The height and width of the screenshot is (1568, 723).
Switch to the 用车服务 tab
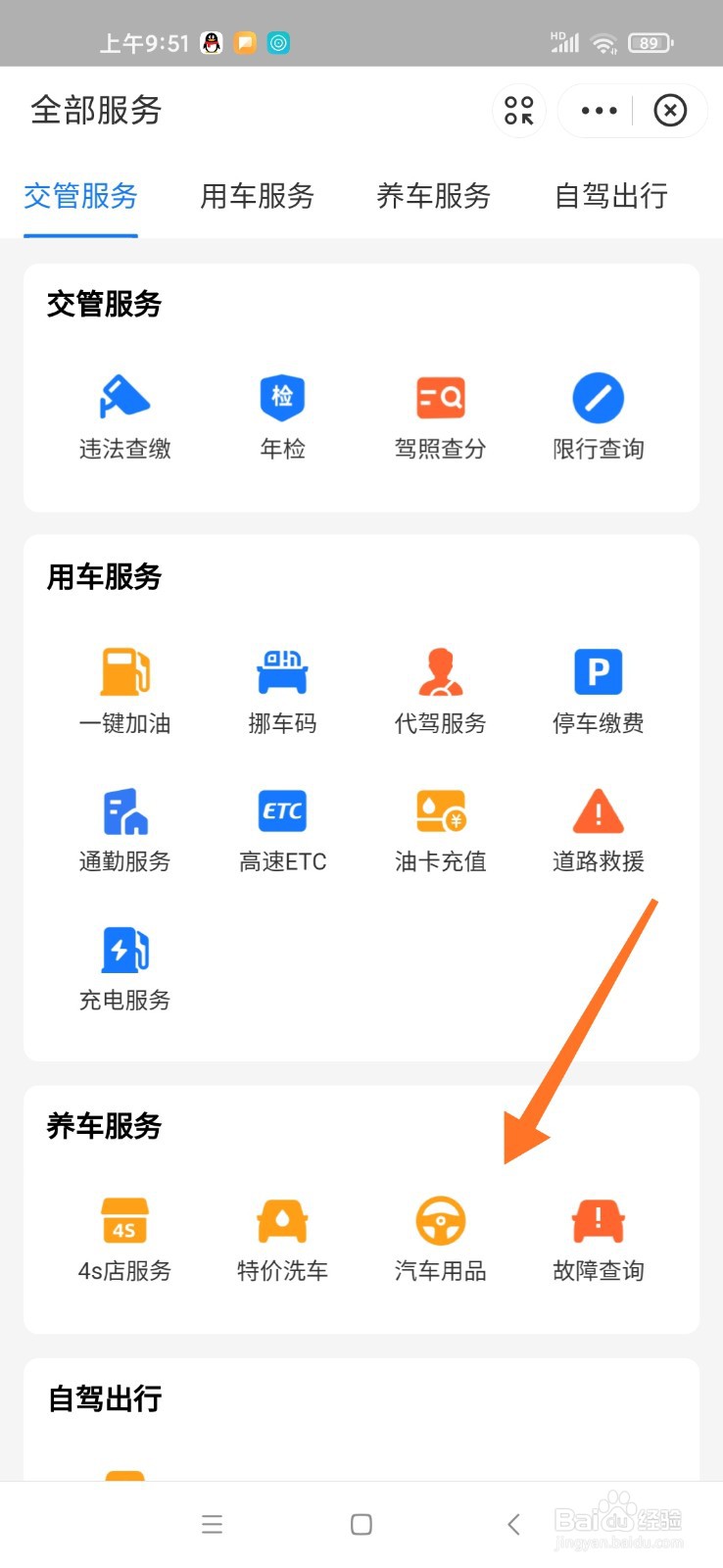pyautogui.click(x=255, y=197)
